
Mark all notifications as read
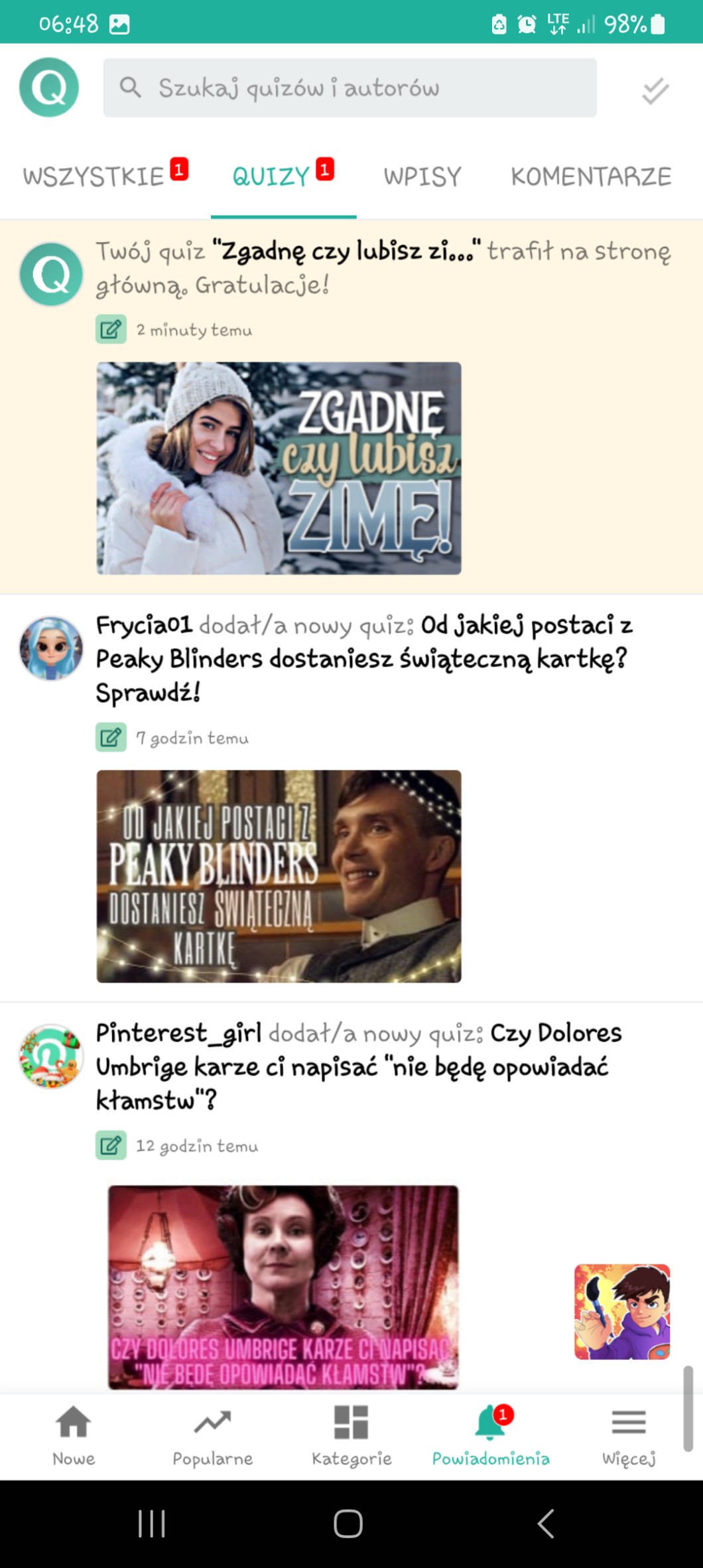[x=655, y=90]
